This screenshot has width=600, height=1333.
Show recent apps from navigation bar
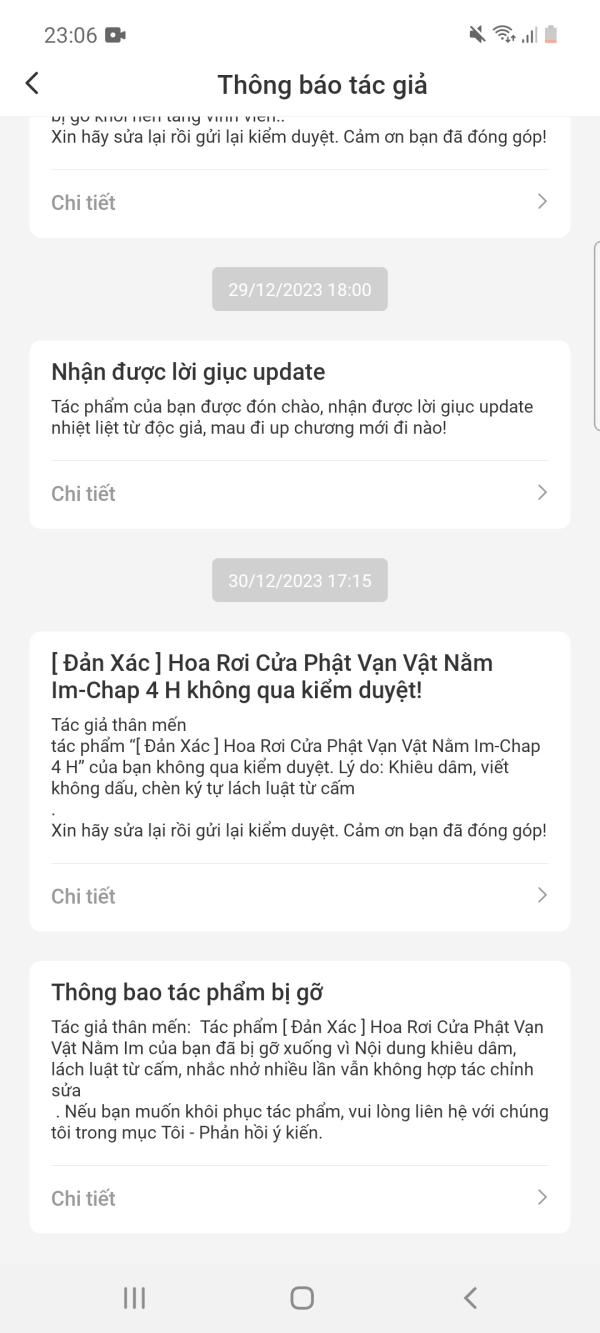(134, 1297)
